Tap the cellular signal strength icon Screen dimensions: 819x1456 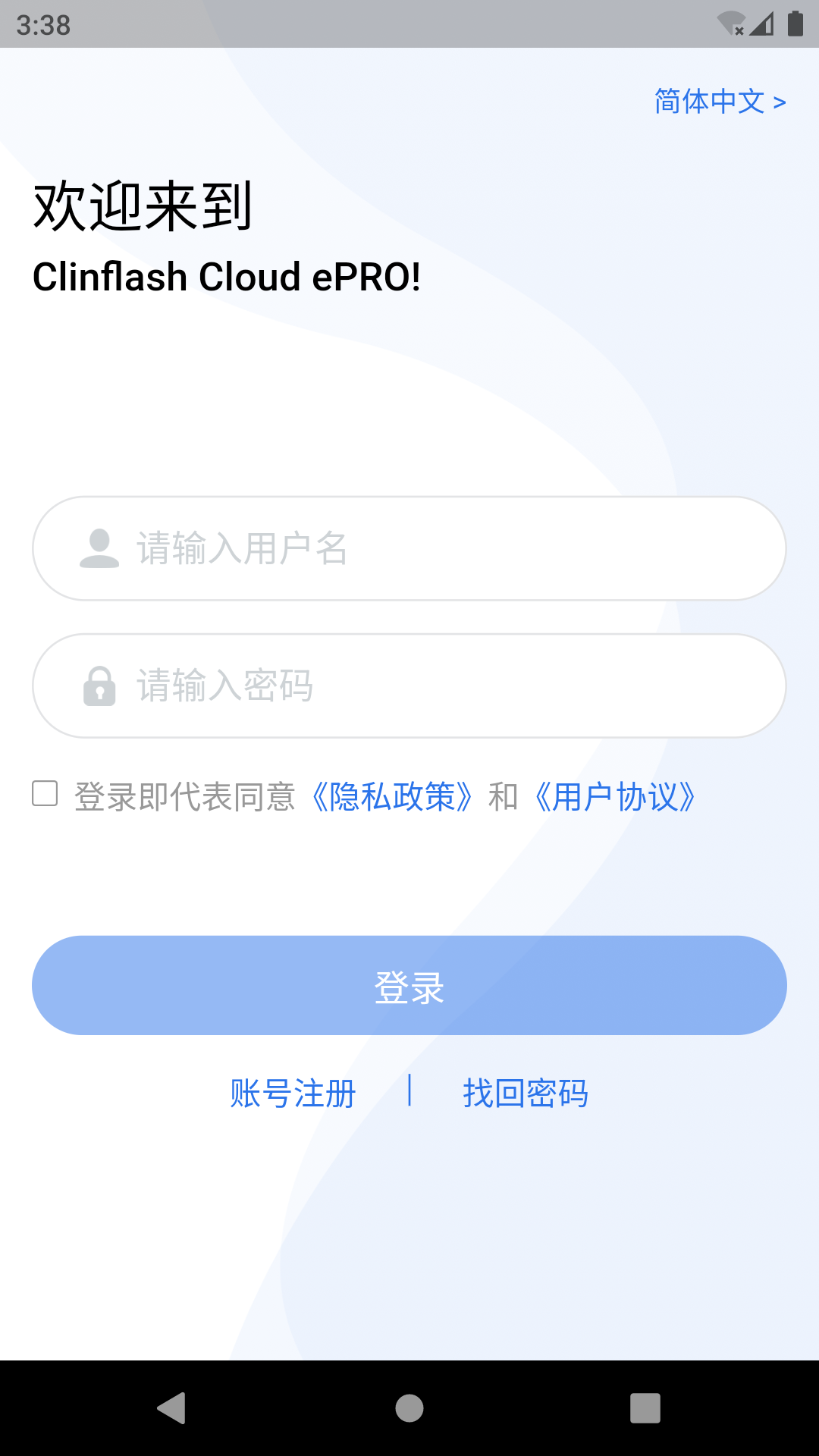tap(760, 23)
